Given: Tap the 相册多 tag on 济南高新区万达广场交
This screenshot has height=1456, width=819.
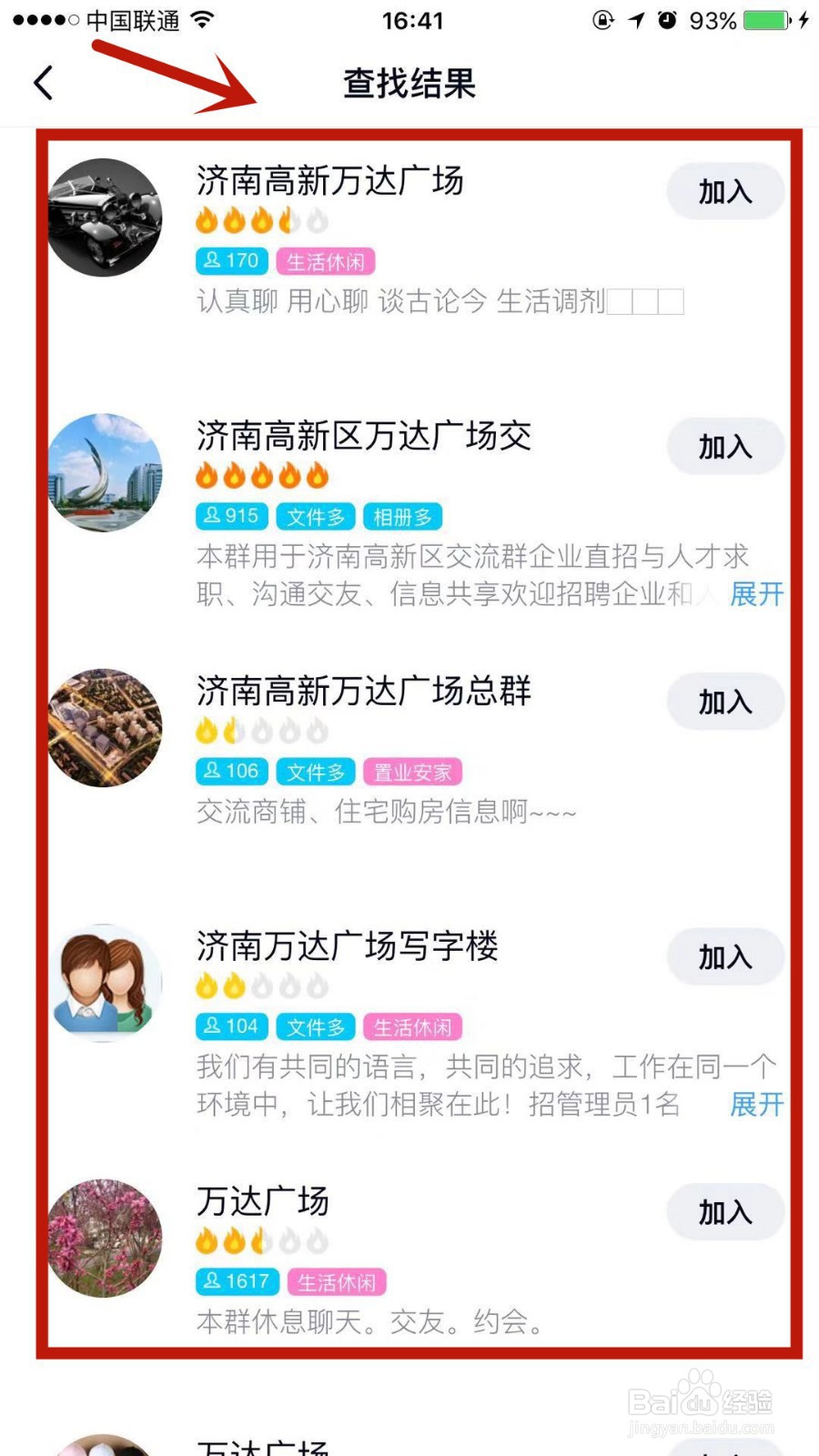Looking at the screenshot, I should [x=403, y=516].
